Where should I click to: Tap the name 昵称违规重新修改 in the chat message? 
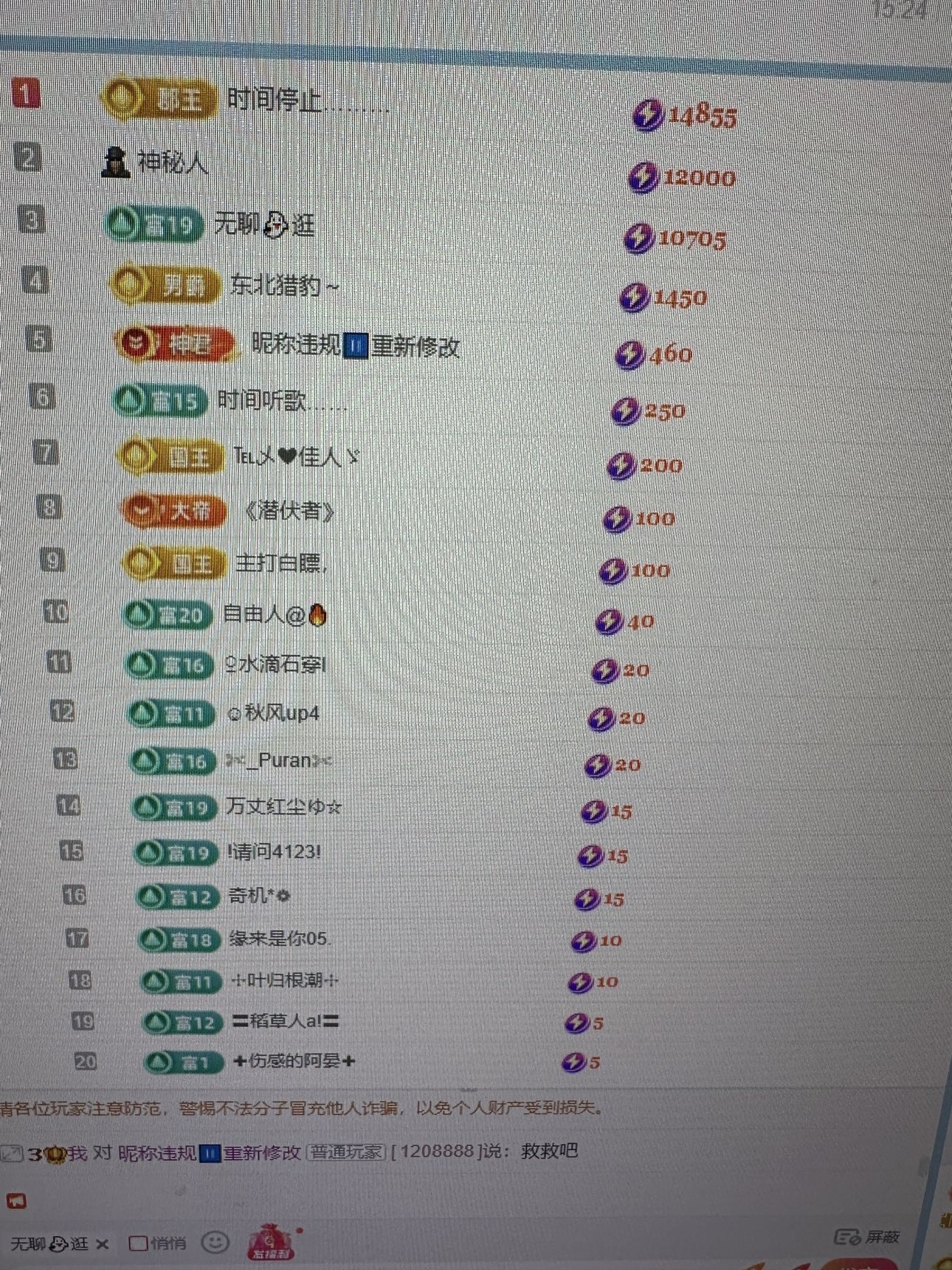point(209,1153)
